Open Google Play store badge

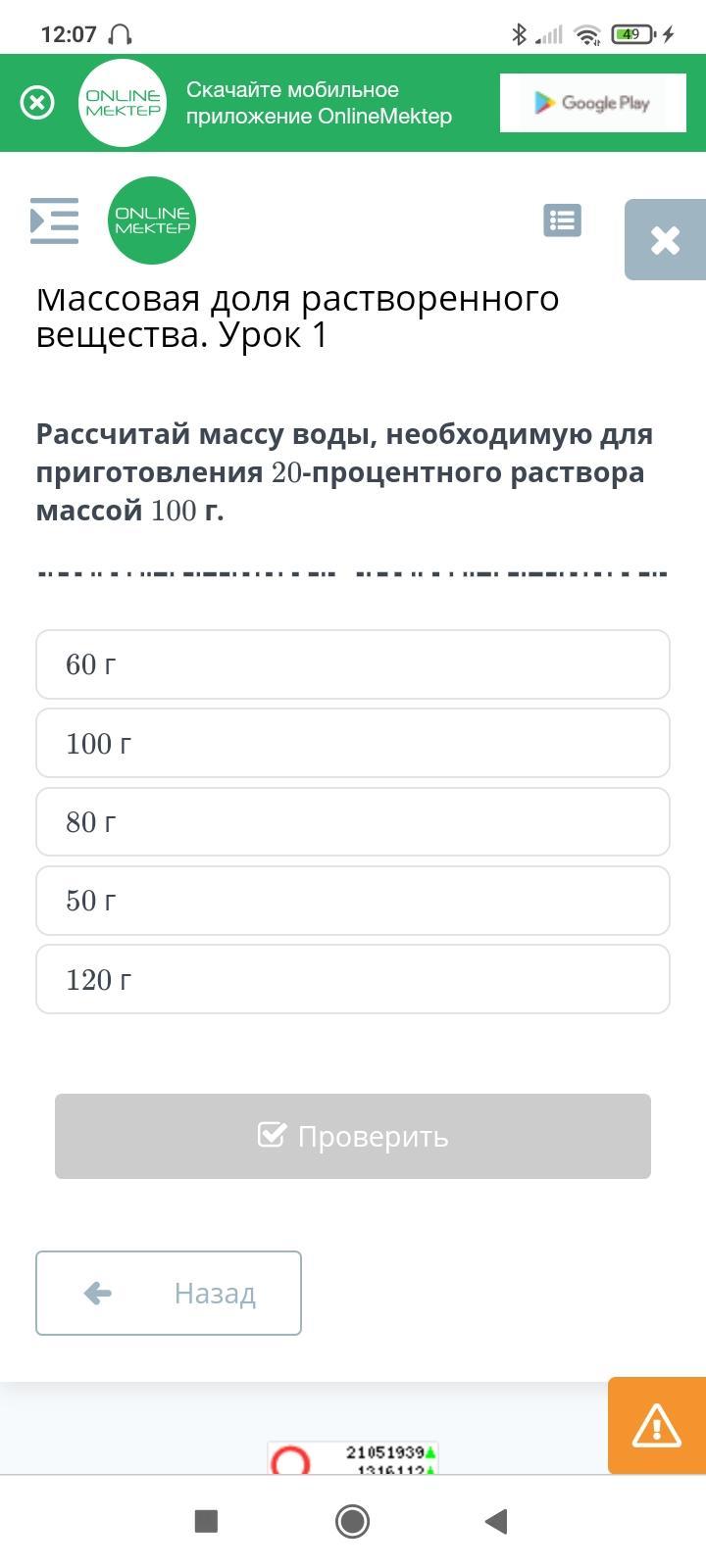591,103
